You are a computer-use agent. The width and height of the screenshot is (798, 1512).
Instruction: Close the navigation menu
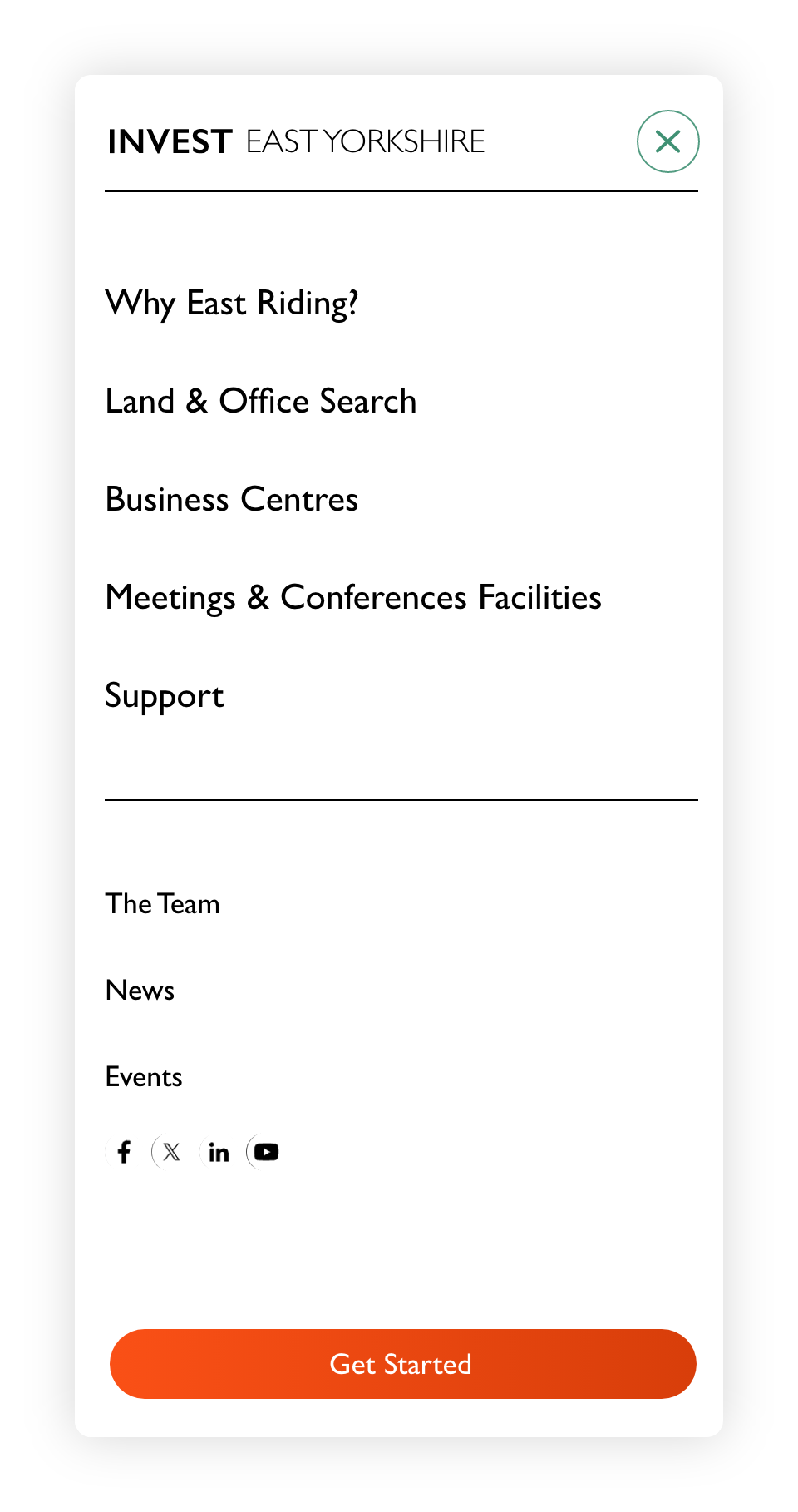coord(667,141)
